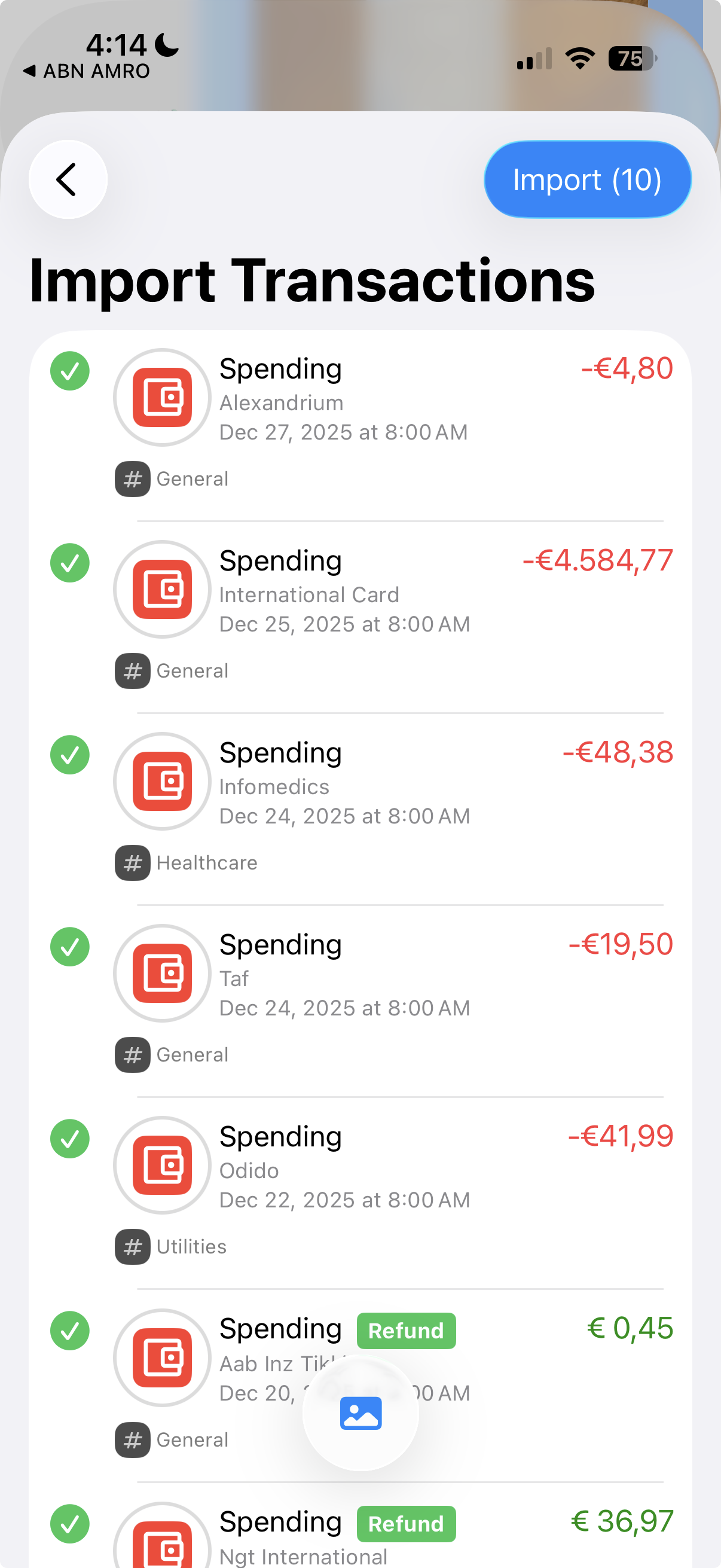721x1568 pixels.
Task: Tap the wallet icon on the Infomedics transaction
Action: pos(162,781)
